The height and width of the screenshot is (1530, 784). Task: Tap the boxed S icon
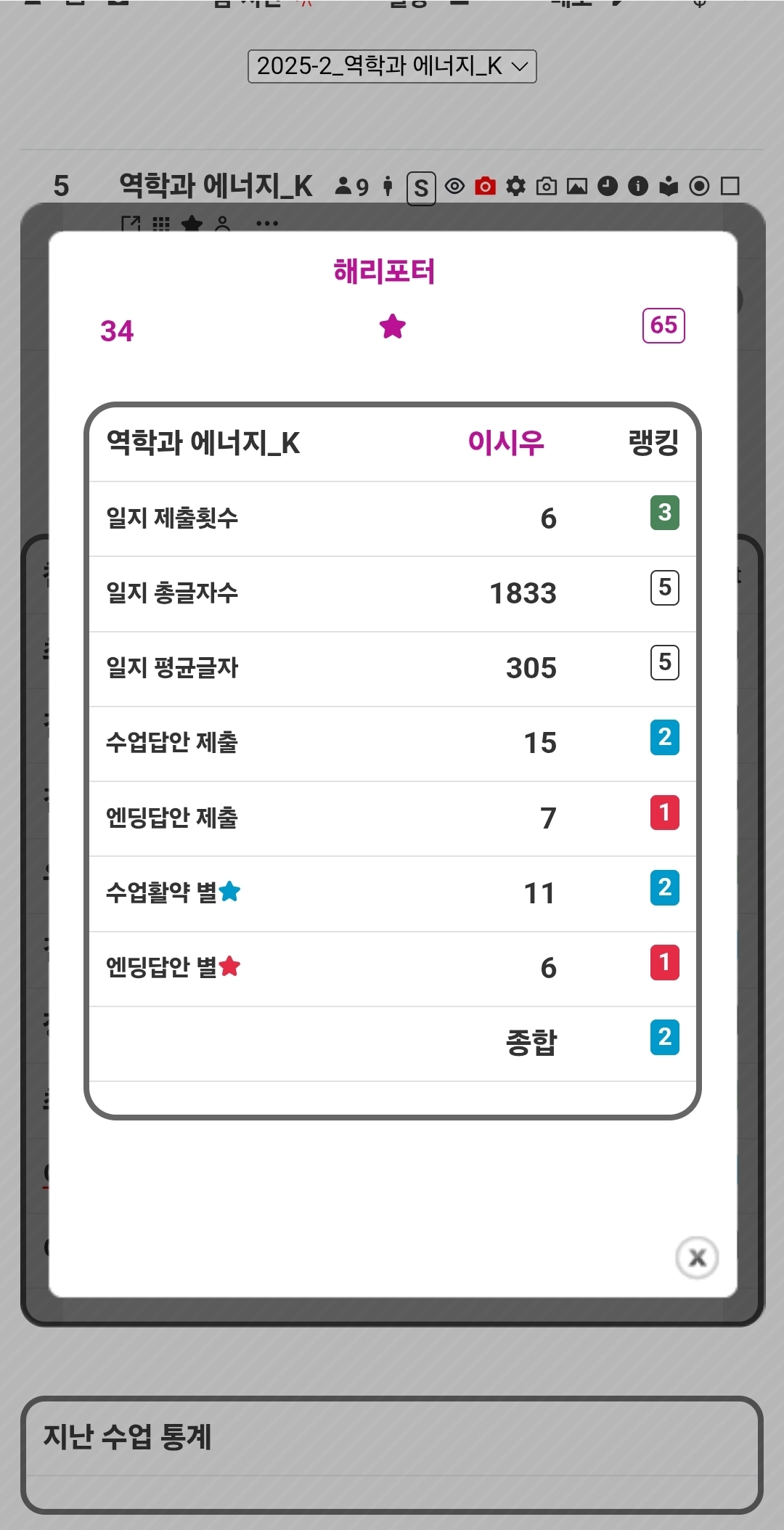point(421,188)
